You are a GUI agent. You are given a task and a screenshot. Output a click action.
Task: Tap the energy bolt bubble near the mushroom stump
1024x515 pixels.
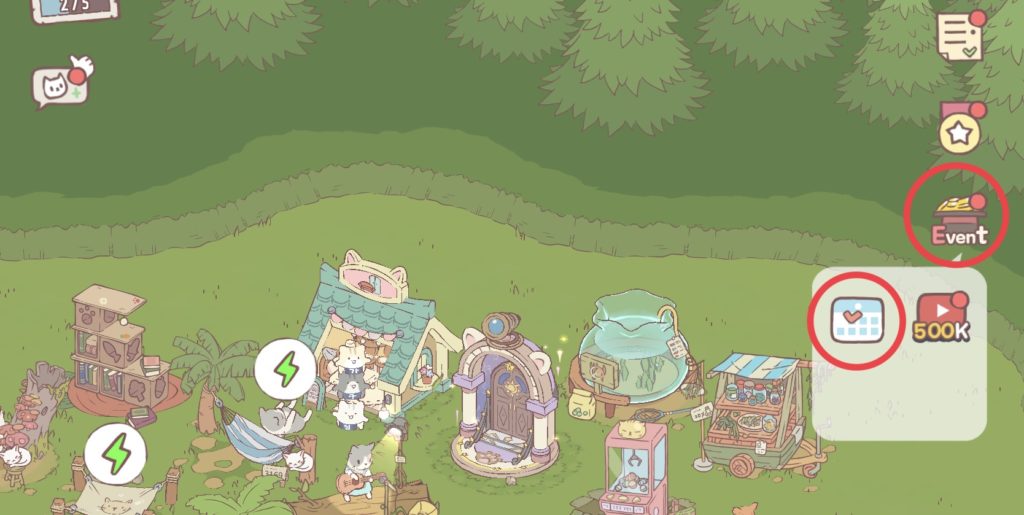click(x=118, y=455)
